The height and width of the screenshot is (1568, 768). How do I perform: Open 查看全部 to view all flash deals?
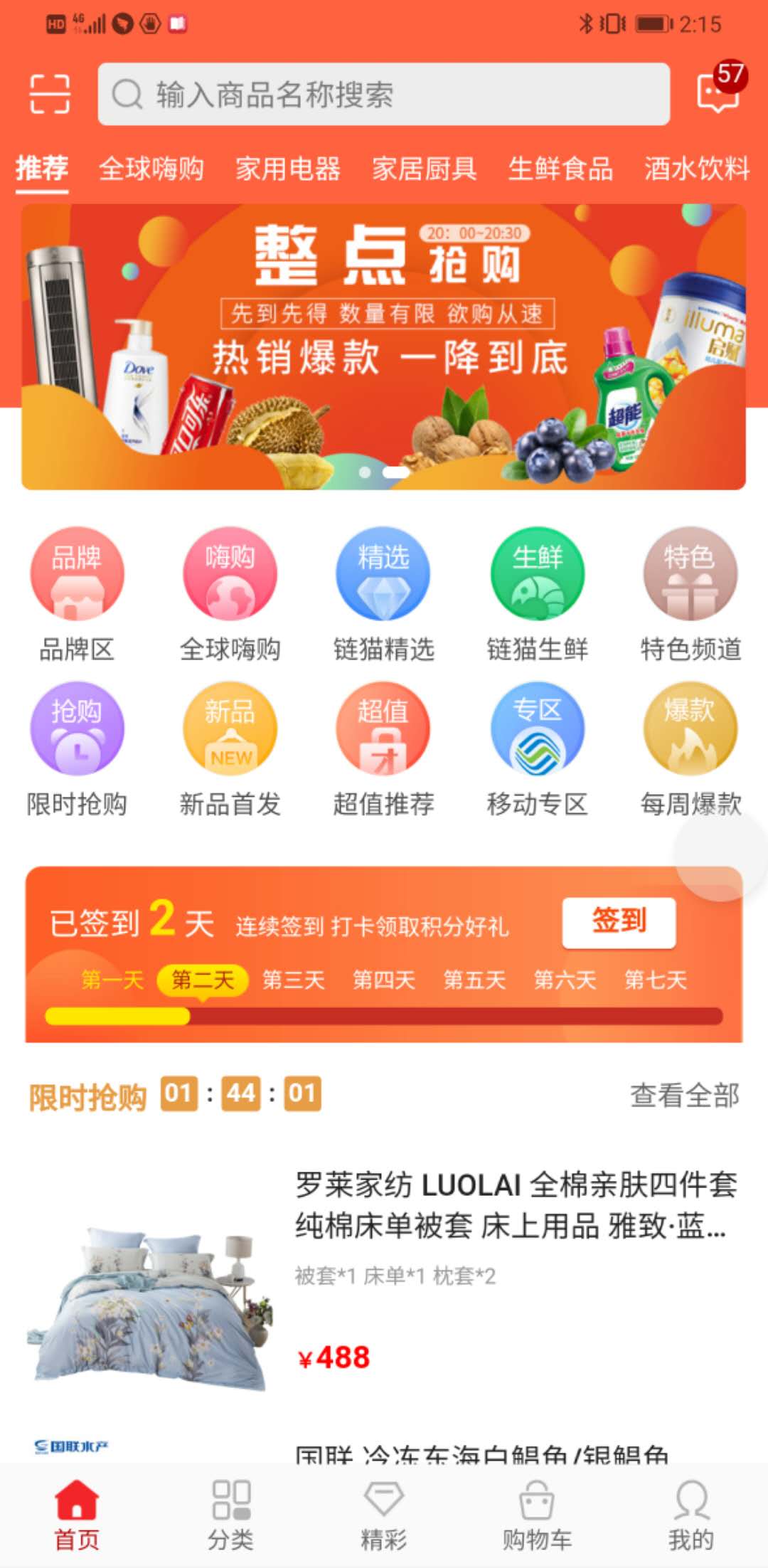click(685, 1098)
